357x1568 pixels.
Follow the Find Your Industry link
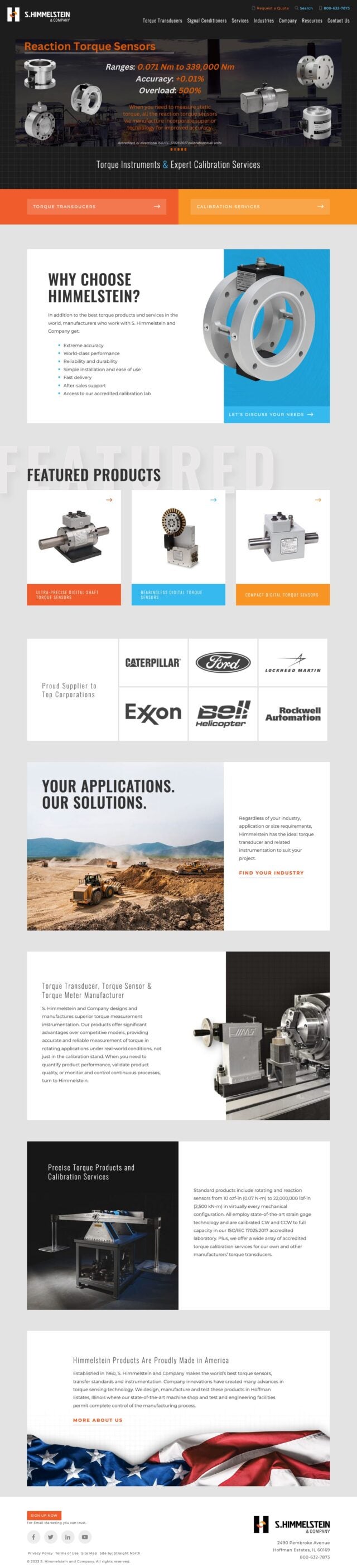point(271,872)
